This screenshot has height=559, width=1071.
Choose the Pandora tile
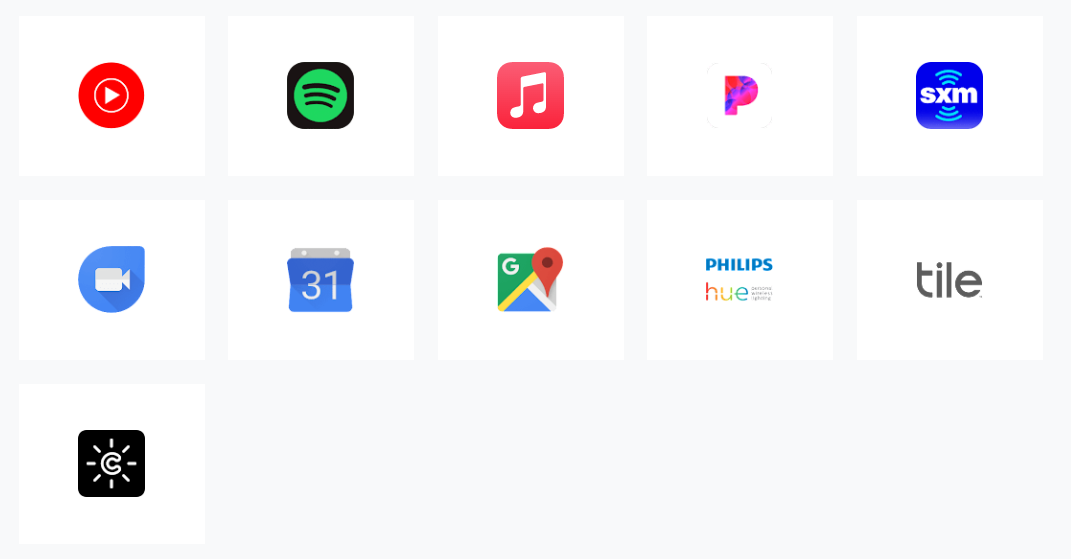739,96
